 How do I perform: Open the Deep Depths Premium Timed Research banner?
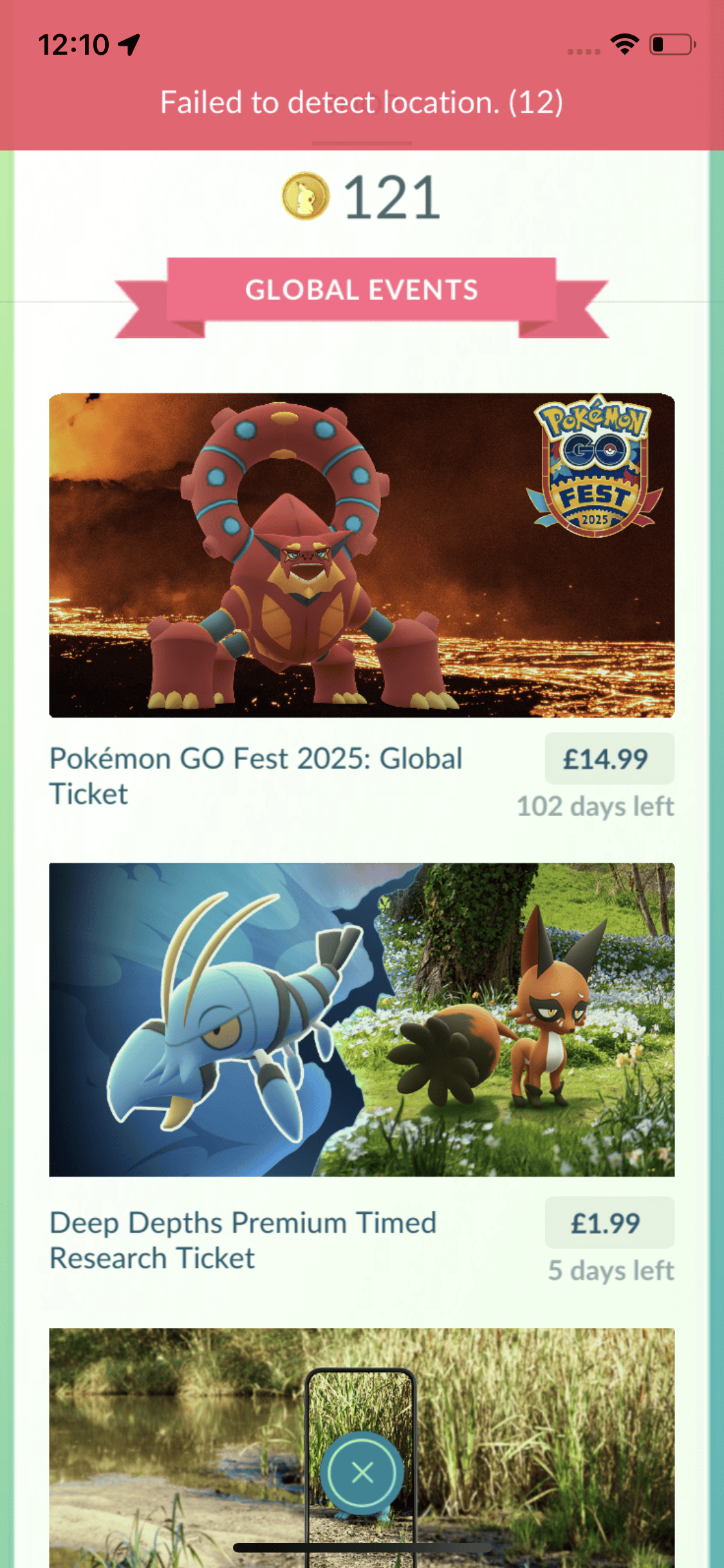(x=362, y=1020)
